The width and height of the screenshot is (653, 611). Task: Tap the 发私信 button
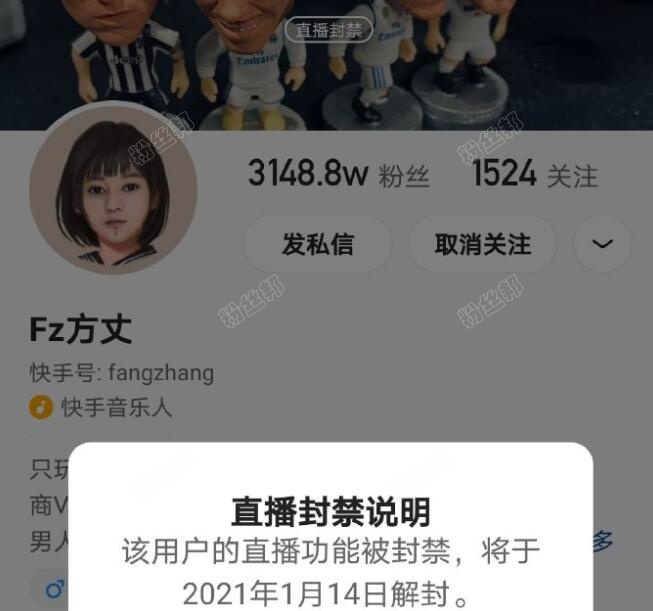318,245
